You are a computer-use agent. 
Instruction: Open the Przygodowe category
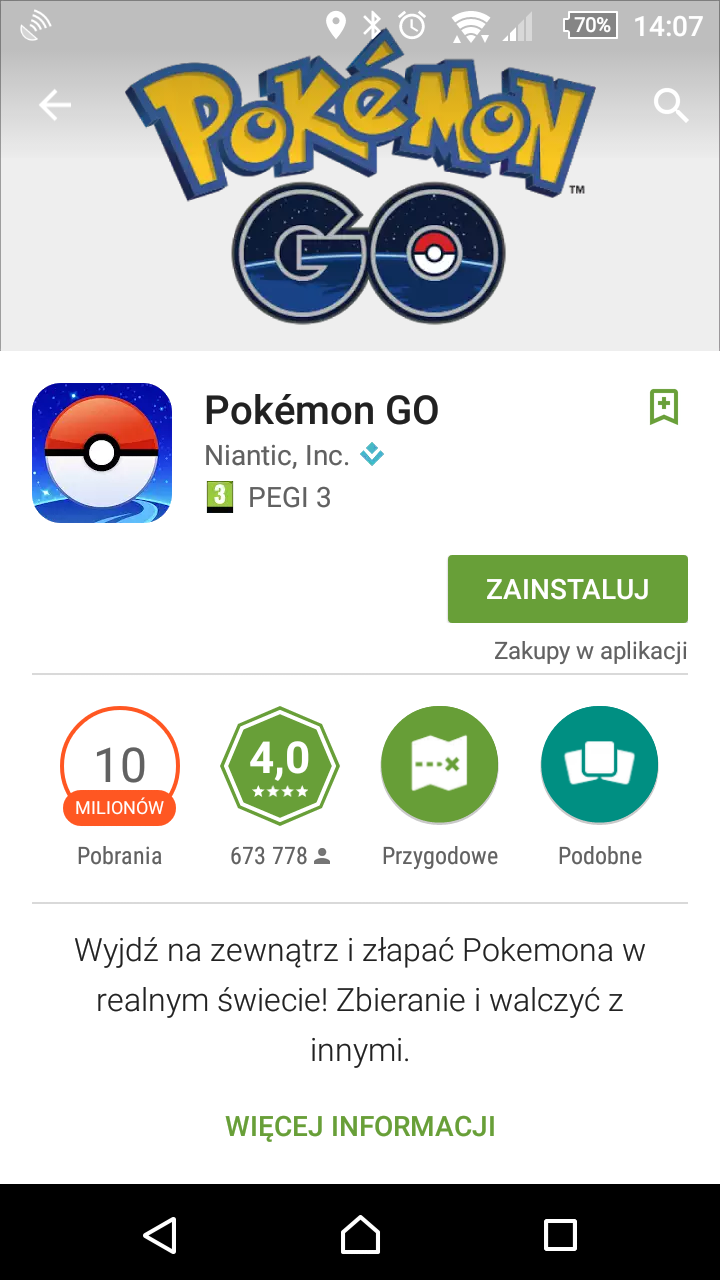tap(440, 765)
